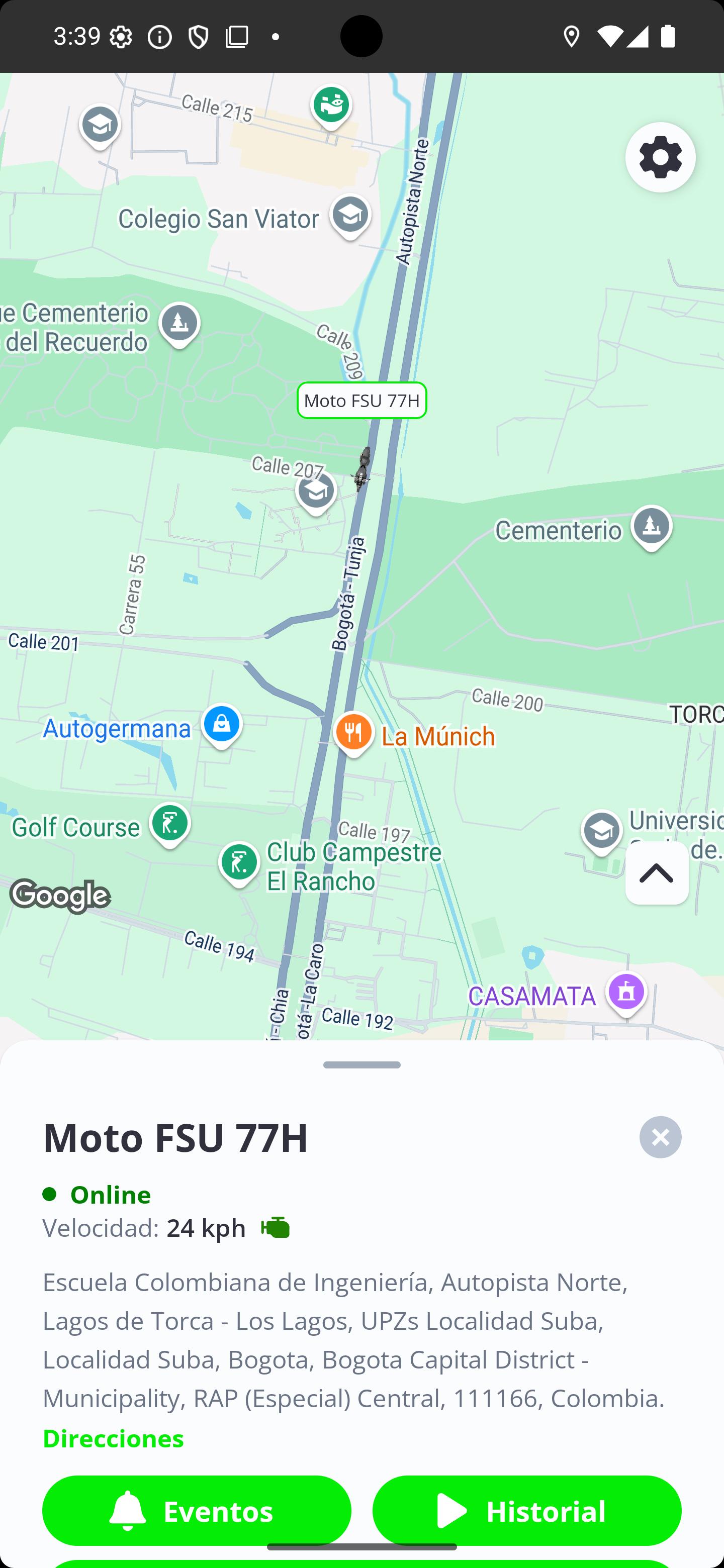Select the CASAMATA place marker
This screenshot has width=724, height=1568.
(x=626, y=993)
